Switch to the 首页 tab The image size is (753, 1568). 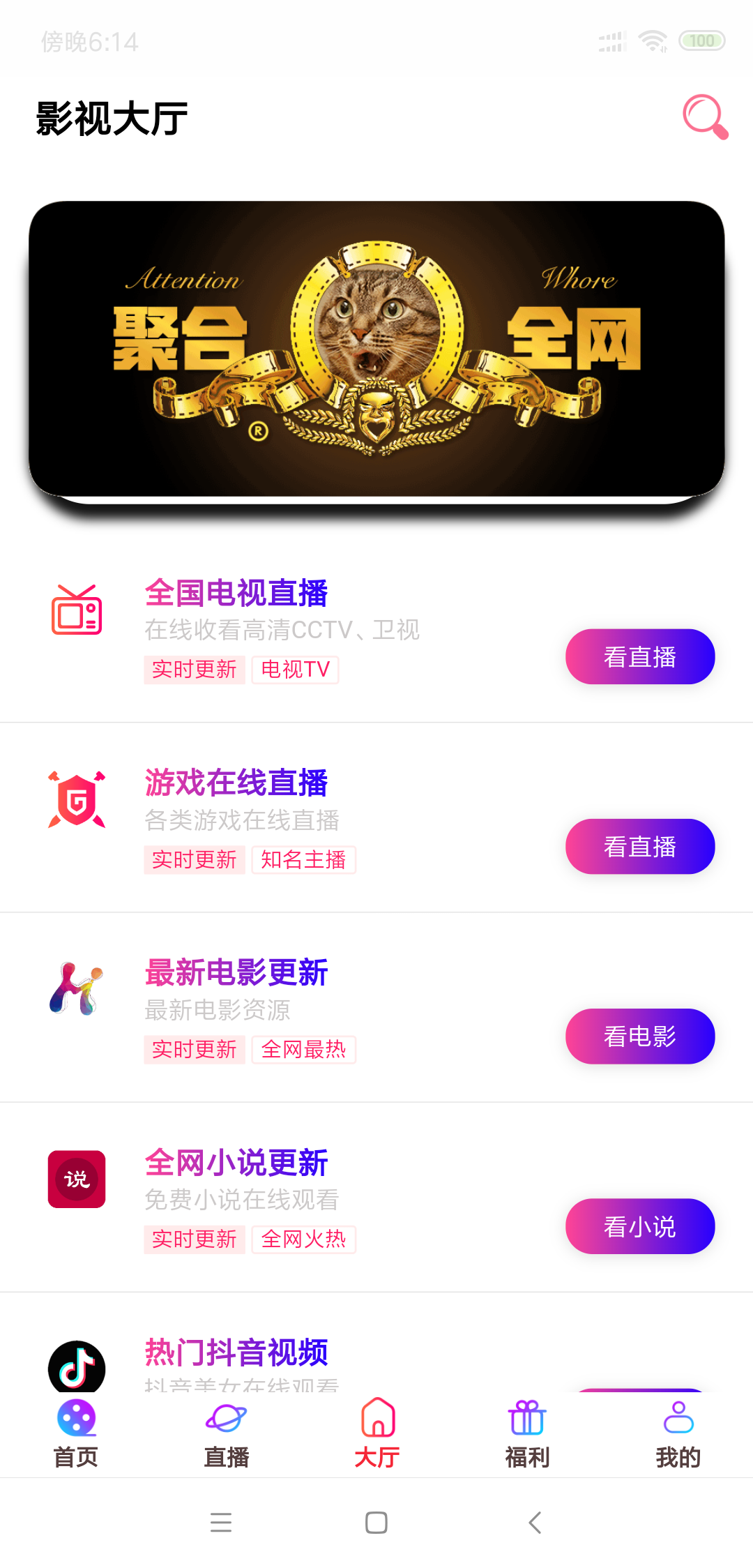point(77,1437)
